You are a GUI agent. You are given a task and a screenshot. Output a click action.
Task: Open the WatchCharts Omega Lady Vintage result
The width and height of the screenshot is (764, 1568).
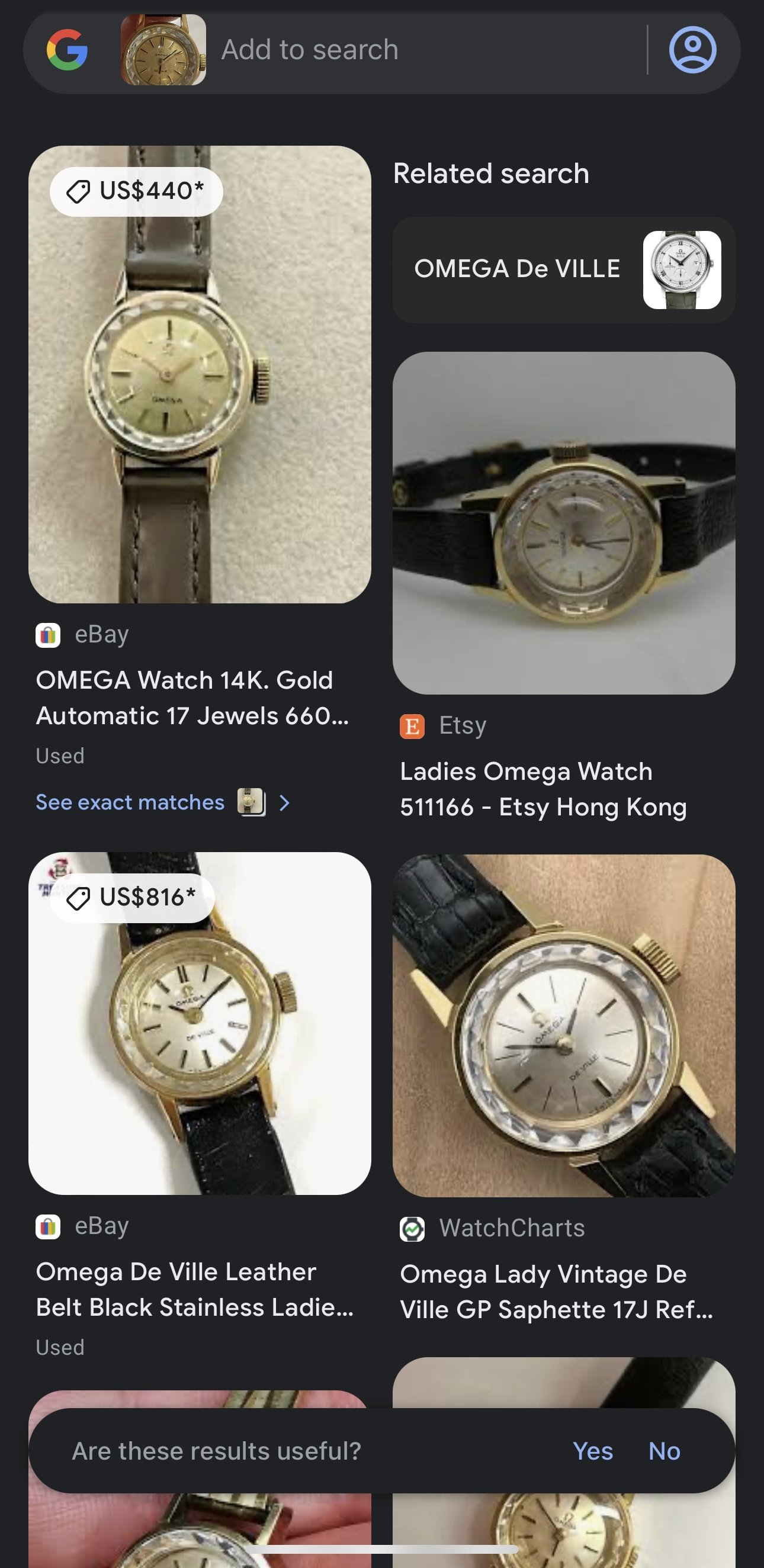563,1026
